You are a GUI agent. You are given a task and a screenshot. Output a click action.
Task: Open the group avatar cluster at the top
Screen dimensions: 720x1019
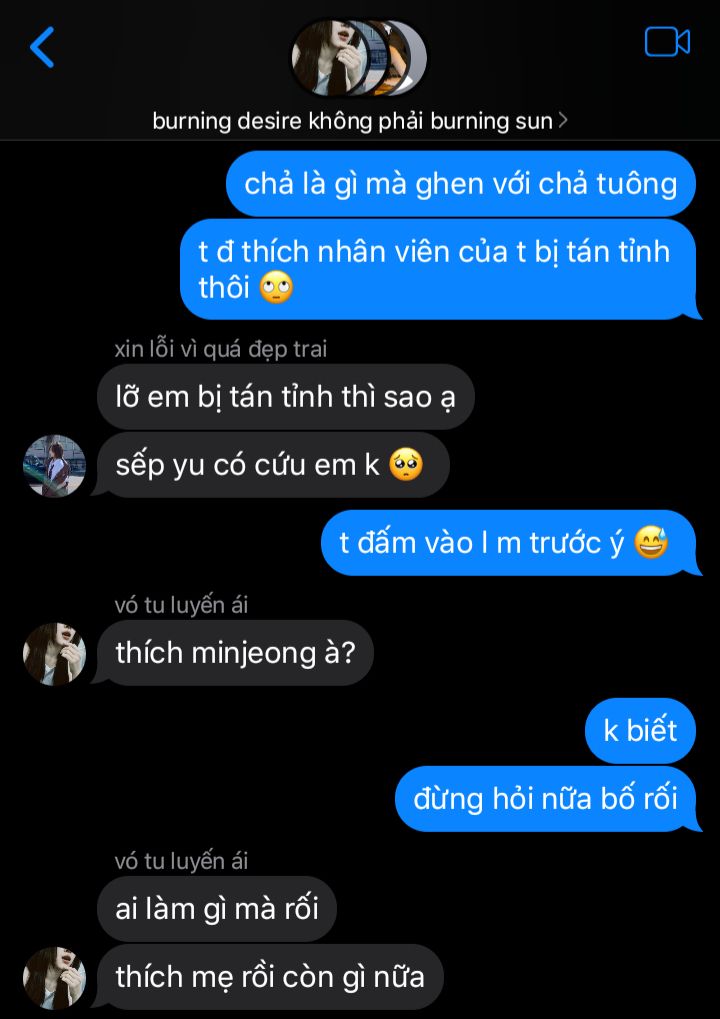click(358, 58)
